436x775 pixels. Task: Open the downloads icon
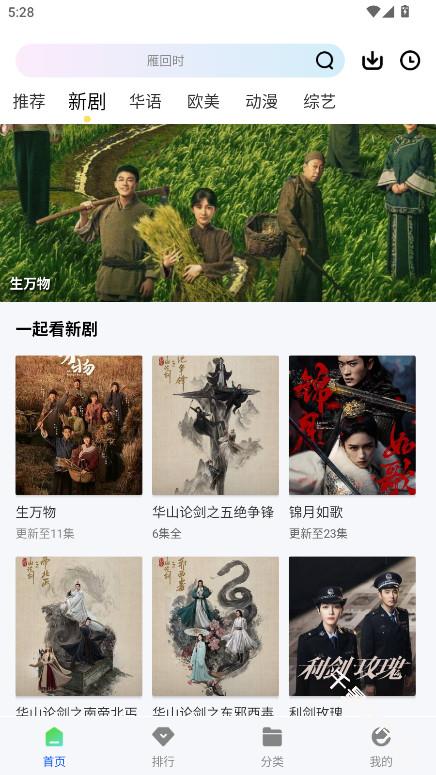(372, 61)
